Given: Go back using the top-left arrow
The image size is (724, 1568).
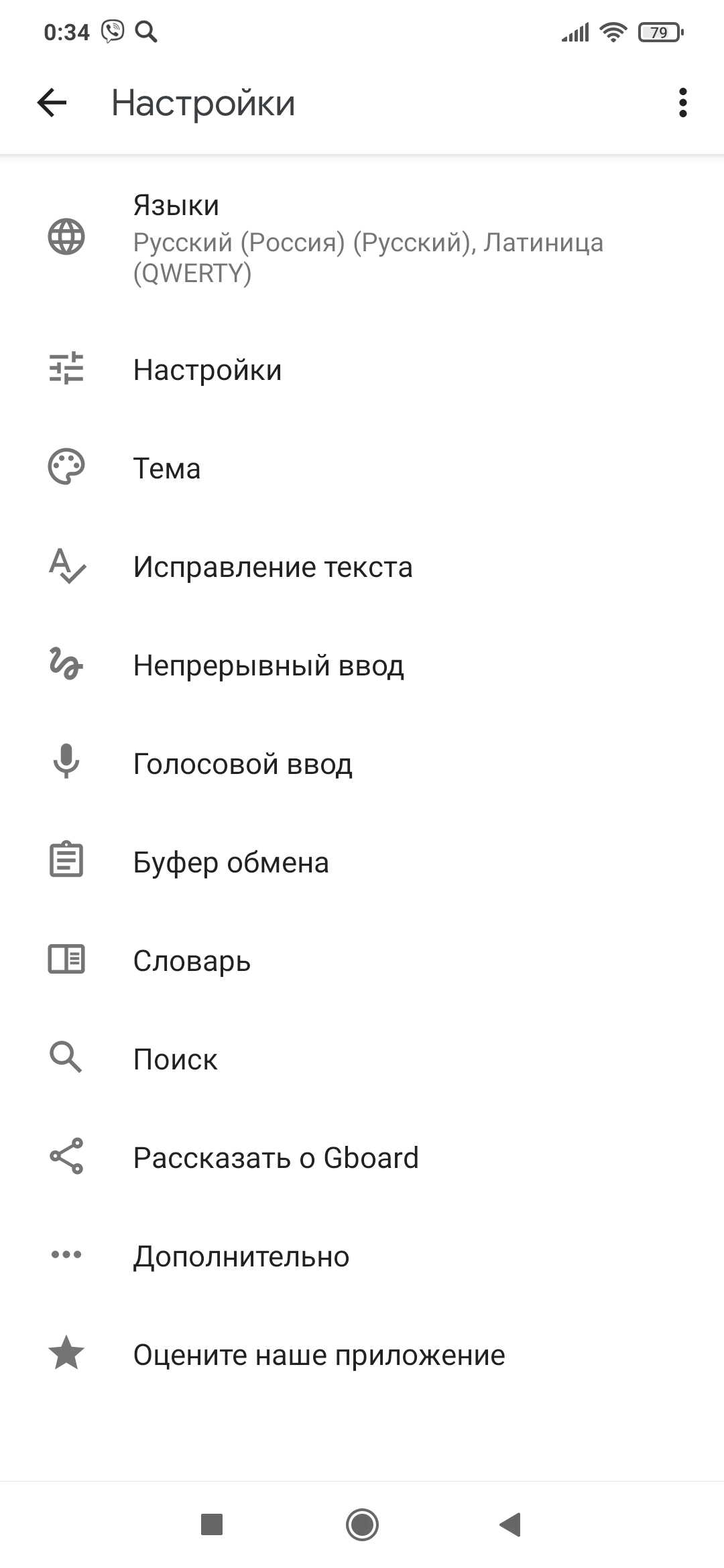Looking at the screenshot, I should (52, 103).
